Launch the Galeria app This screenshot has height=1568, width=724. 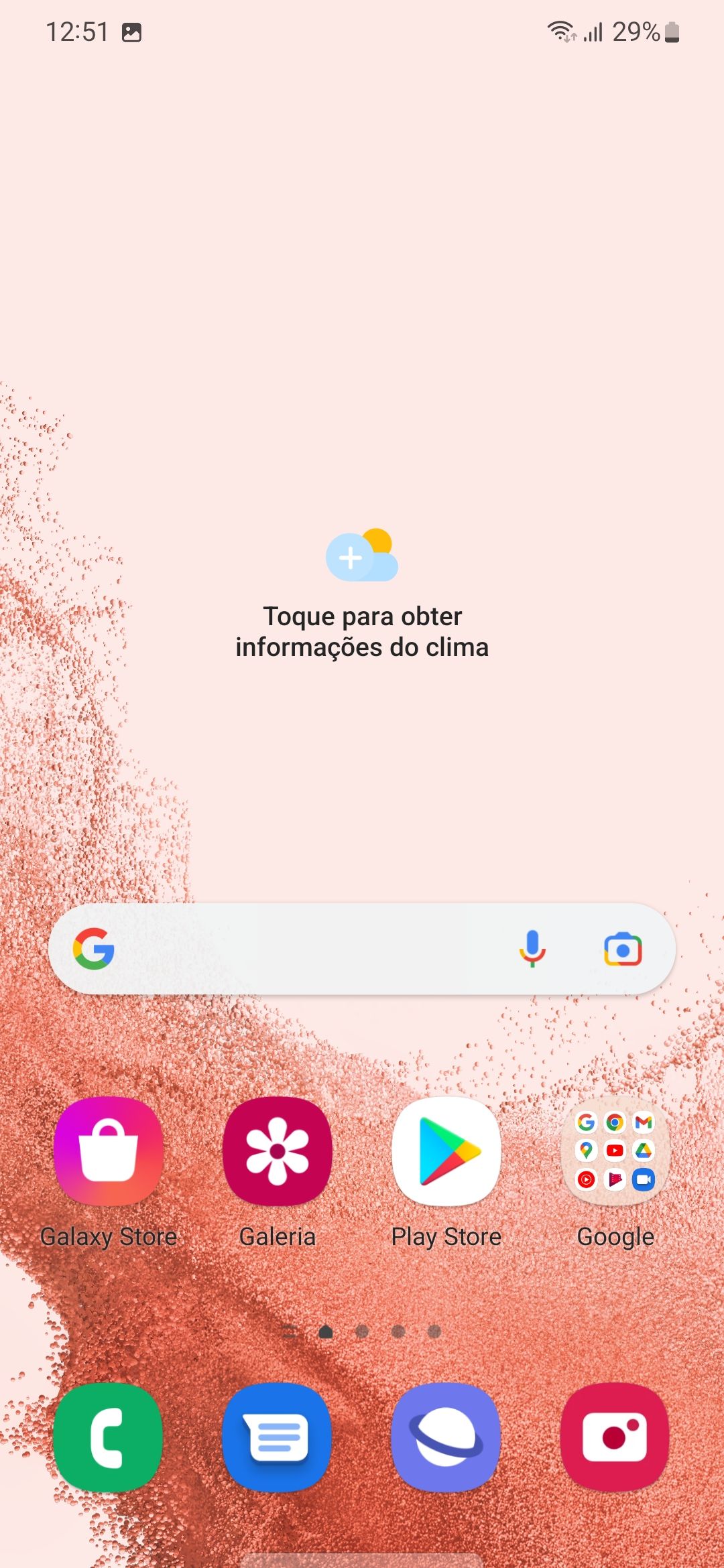[x=278, y=1151]
